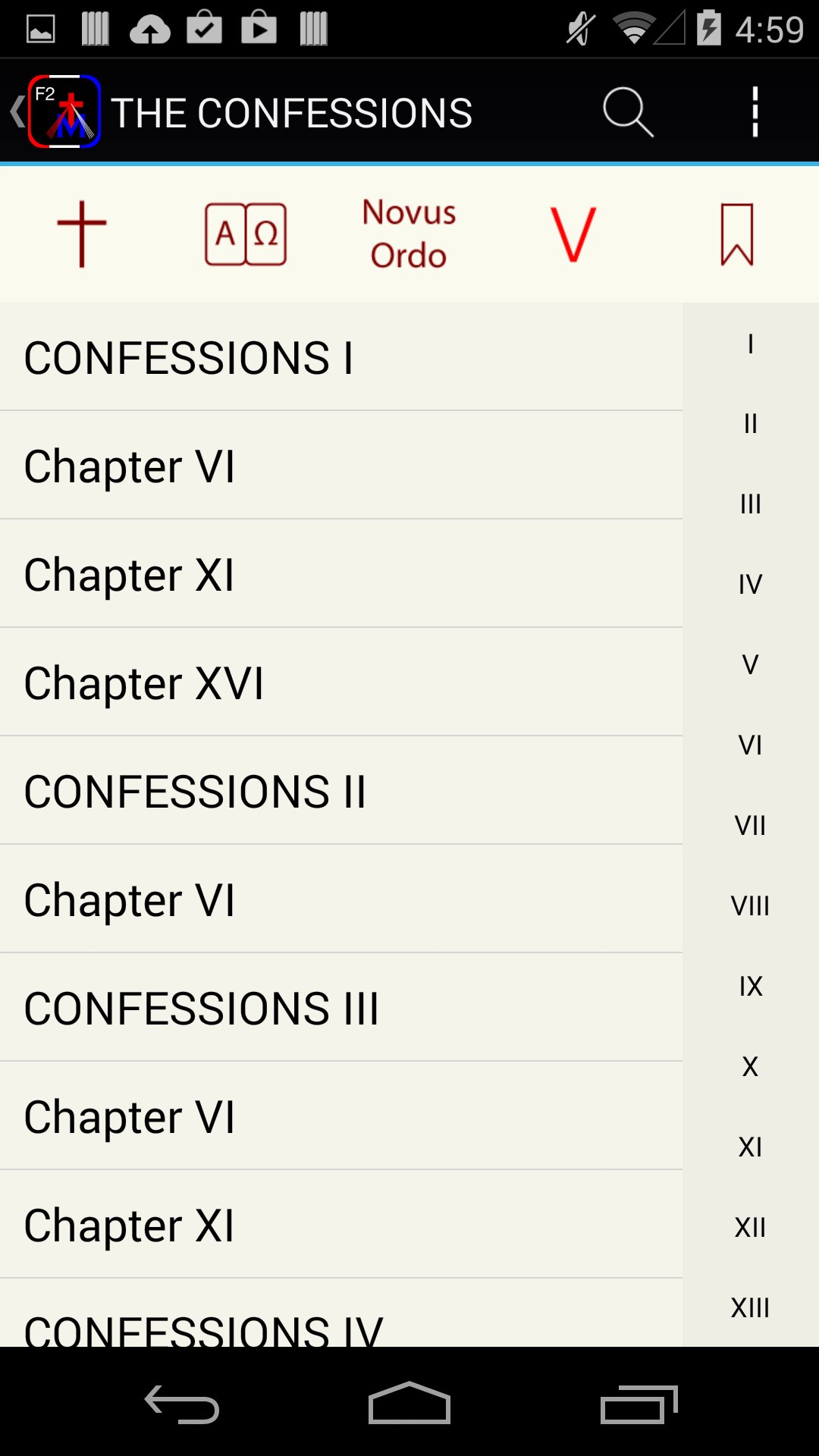Jump to book IV in the index
The width and height of the screenshot is (819, 1456).
click(x=750, y=584)
